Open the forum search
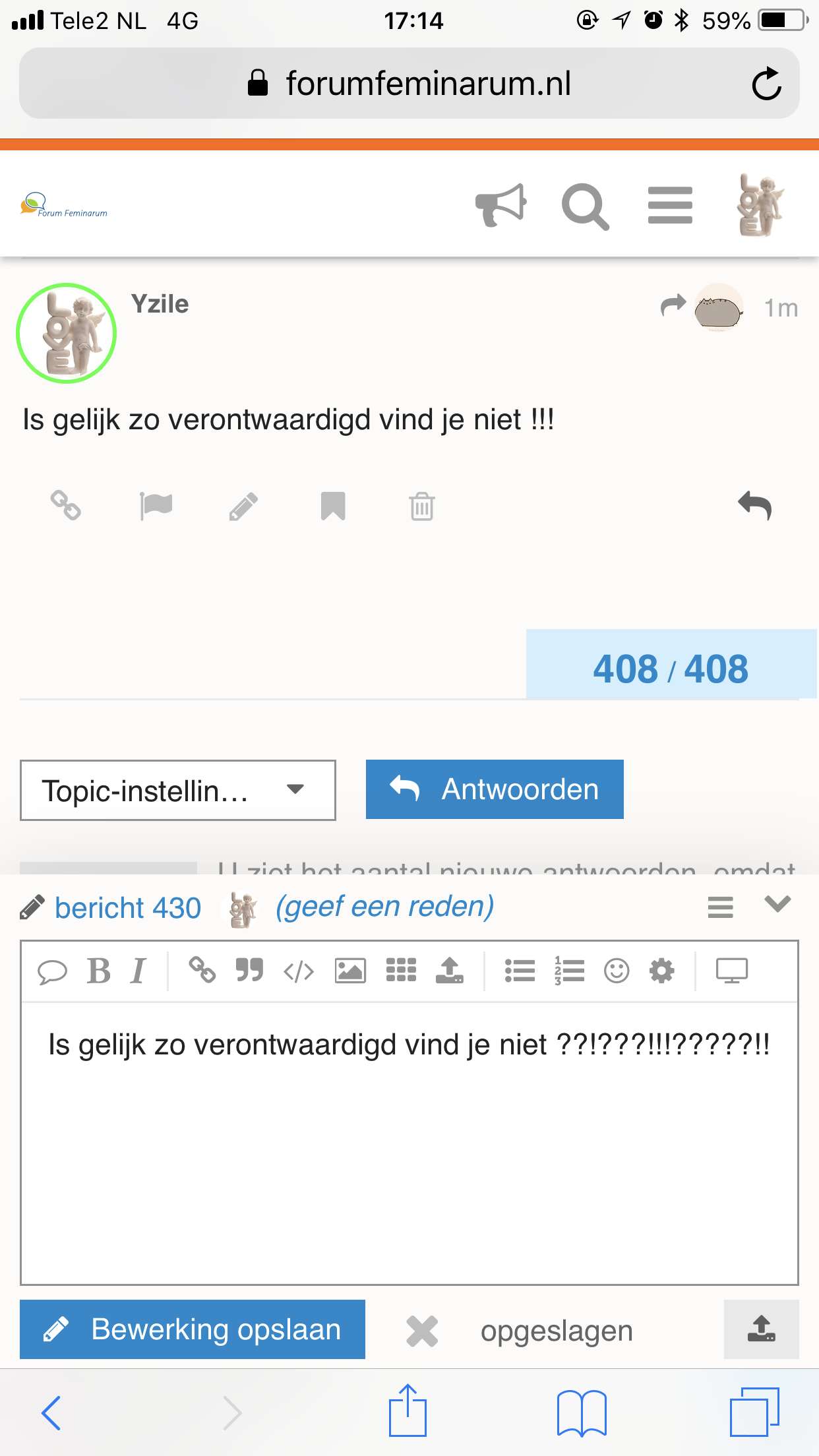 [x=585, y=206]
